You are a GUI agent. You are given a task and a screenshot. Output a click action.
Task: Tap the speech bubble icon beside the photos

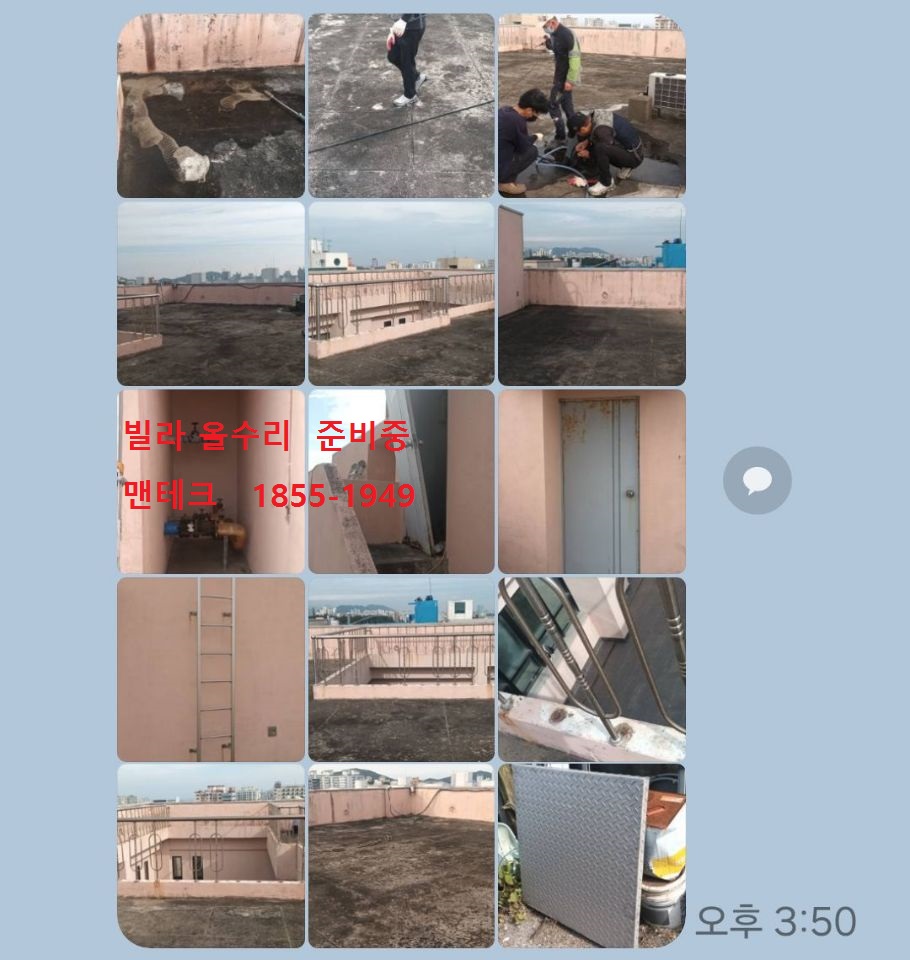point(757,481)
